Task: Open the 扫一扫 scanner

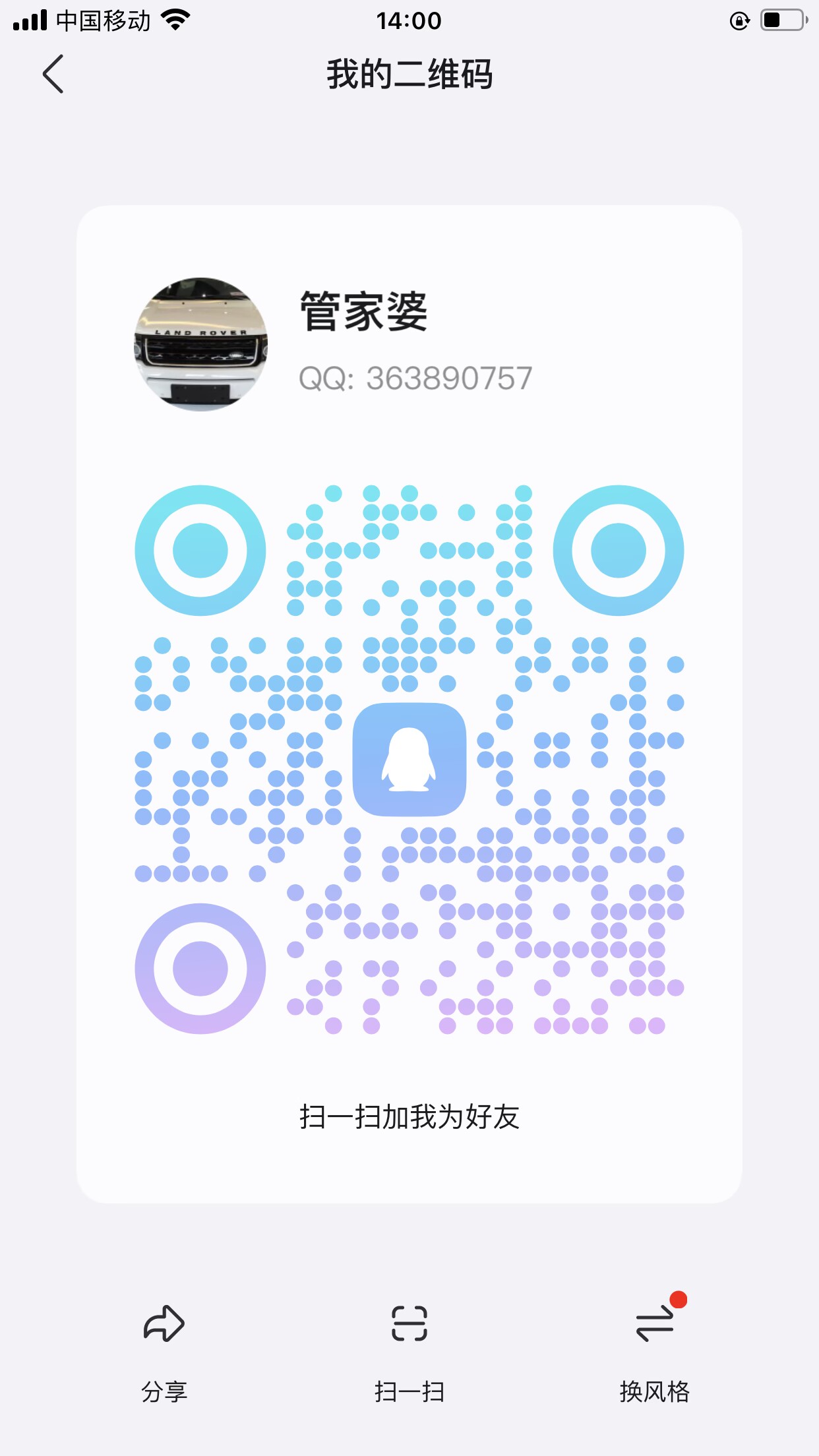Action: tap(409, 1352)
